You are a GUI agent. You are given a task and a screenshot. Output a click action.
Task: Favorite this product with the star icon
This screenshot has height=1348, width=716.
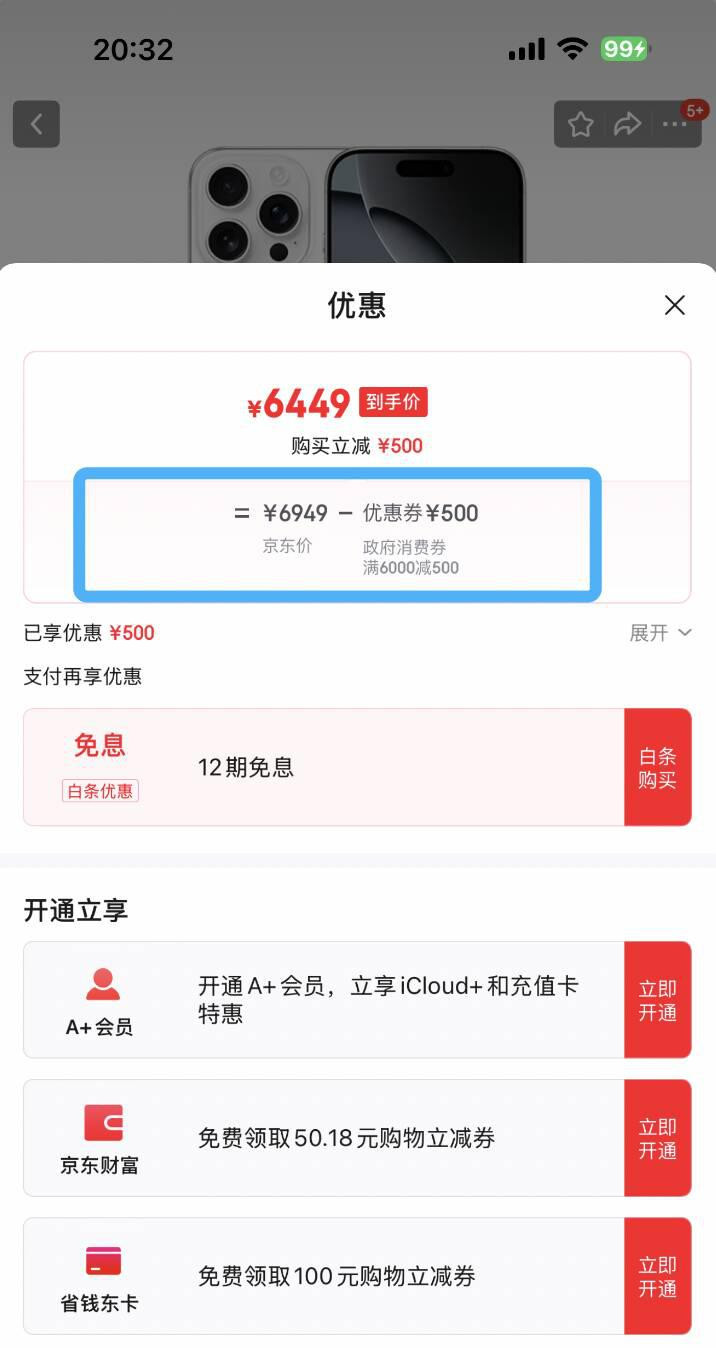click(580, 124)
